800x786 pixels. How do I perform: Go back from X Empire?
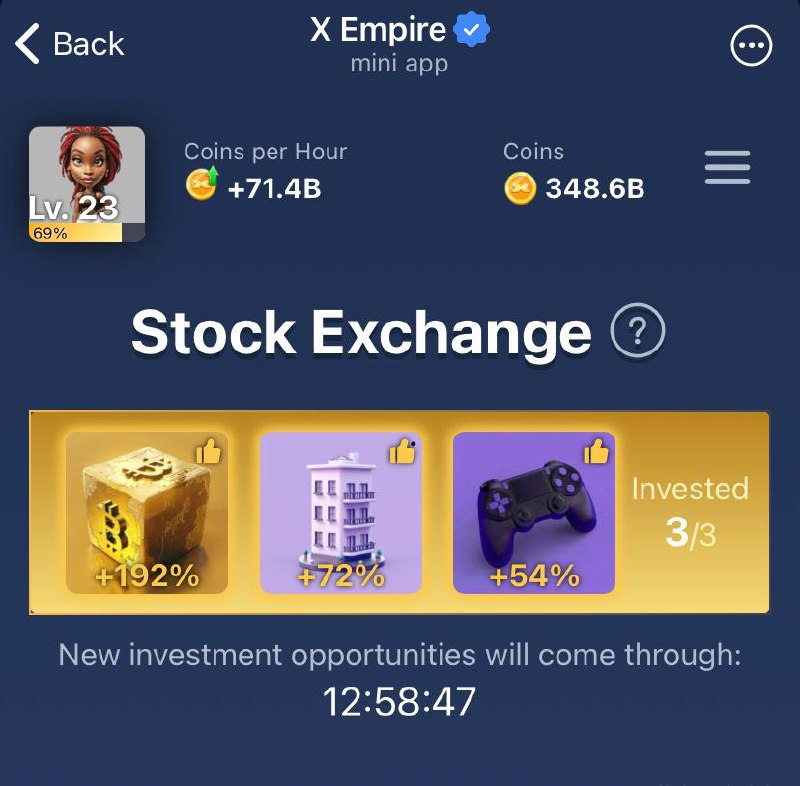(68, 44)
